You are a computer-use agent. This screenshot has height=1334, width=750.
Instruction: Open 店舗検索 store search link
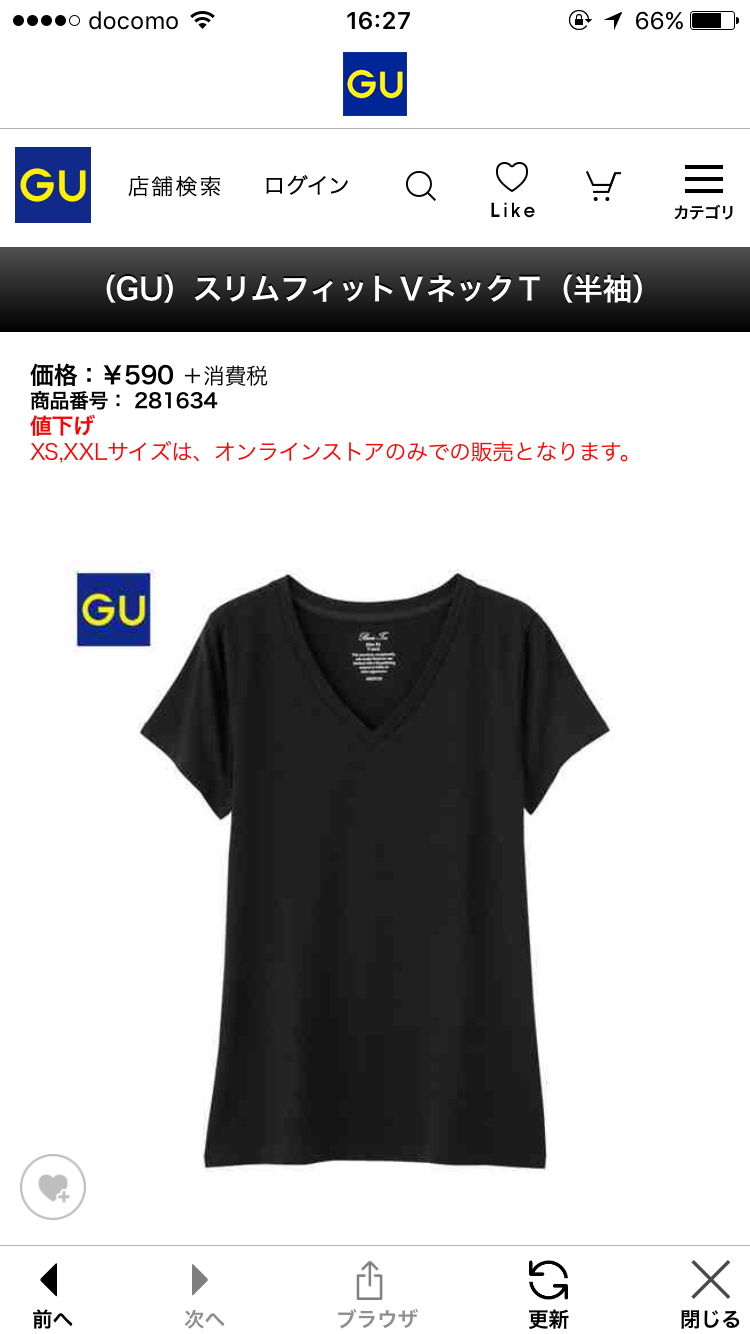tap(175, 186)
